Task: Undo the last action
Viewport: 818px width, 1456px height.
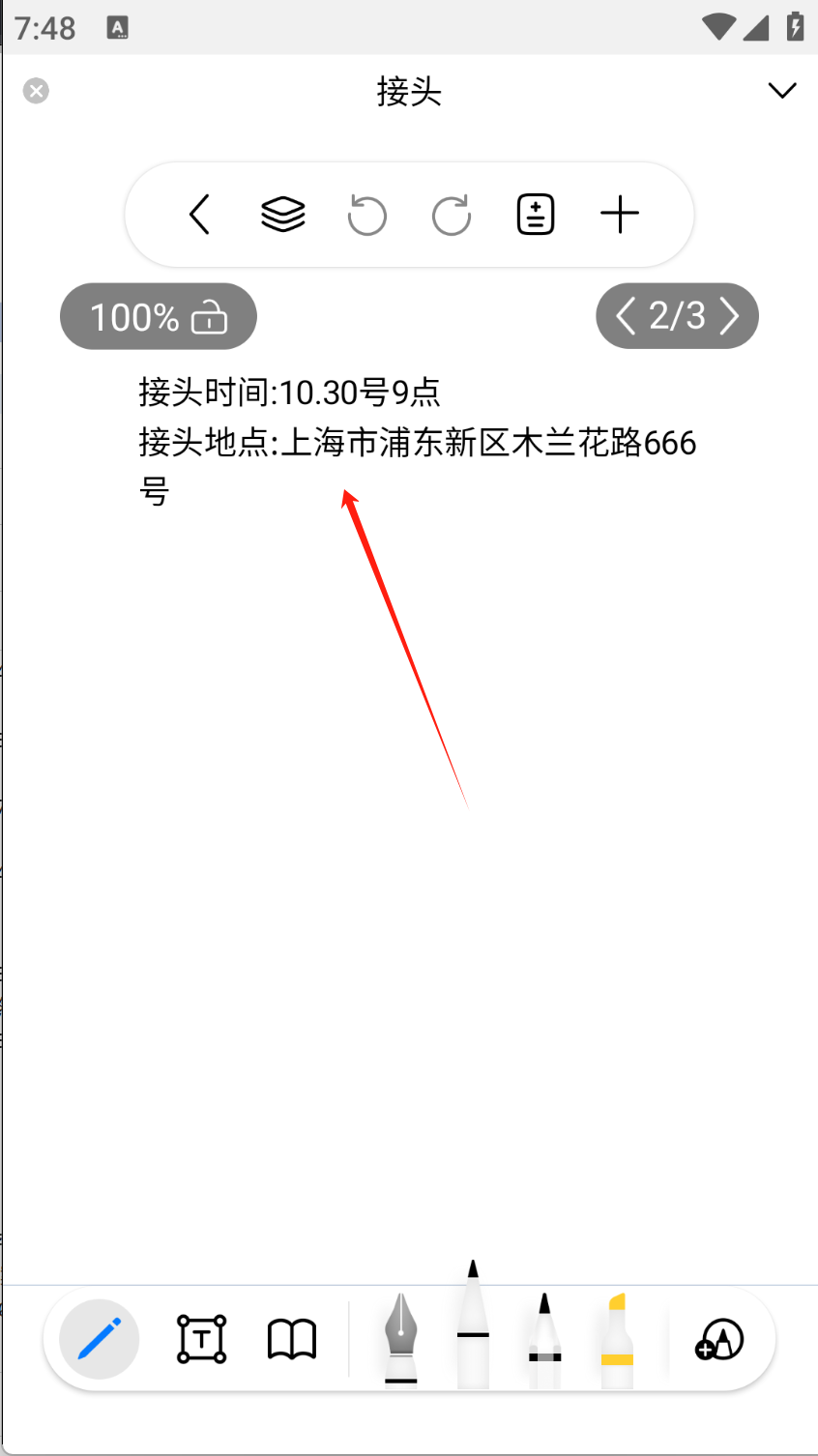Action: pos(367,215)
